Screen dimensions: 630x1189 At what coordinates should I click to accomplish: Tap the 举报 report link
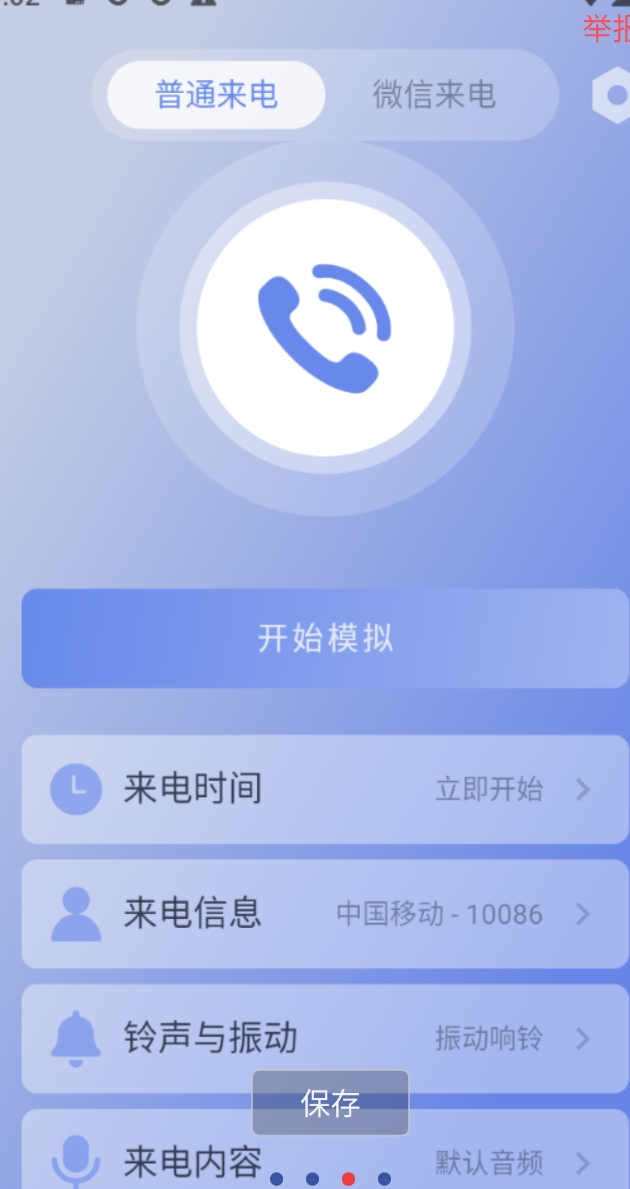click(606, 28)
